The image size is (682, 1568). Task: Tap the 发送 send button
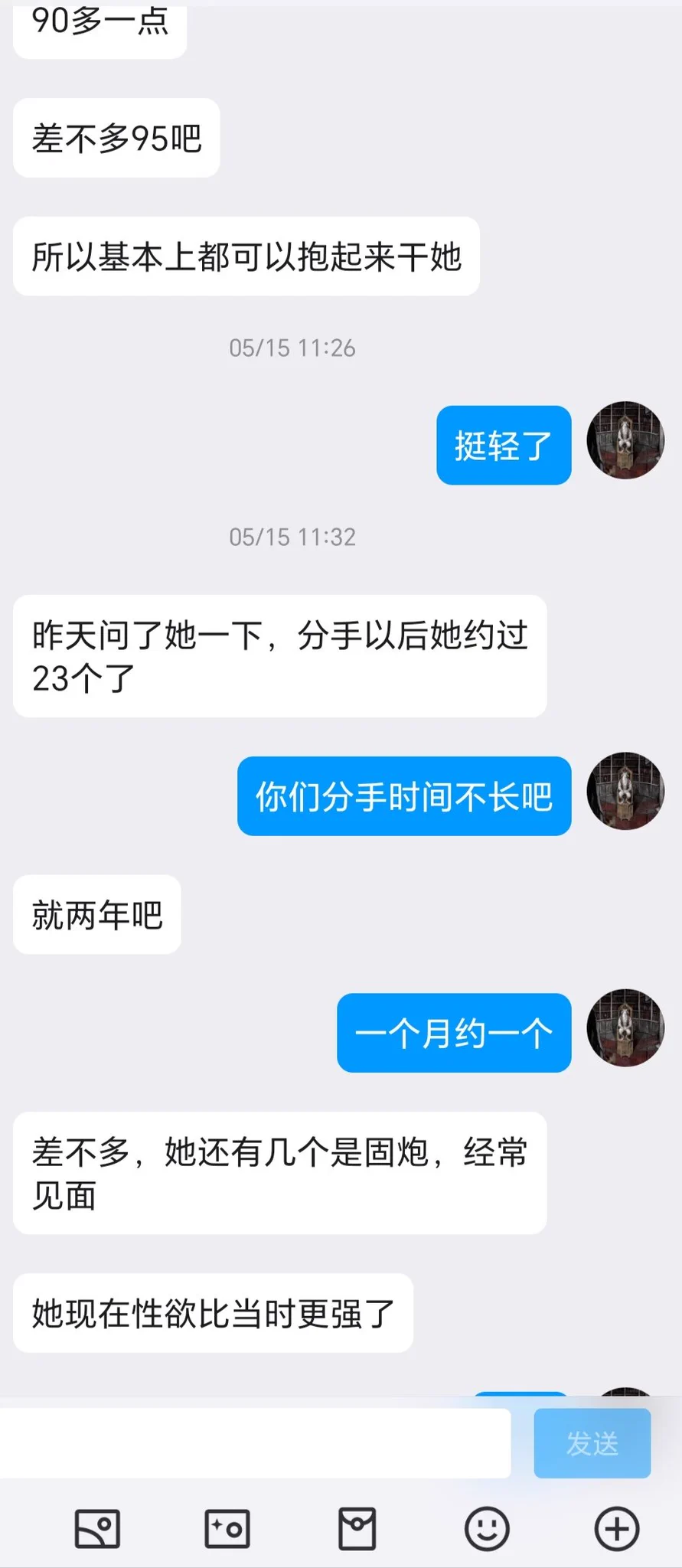(592, 1443)
